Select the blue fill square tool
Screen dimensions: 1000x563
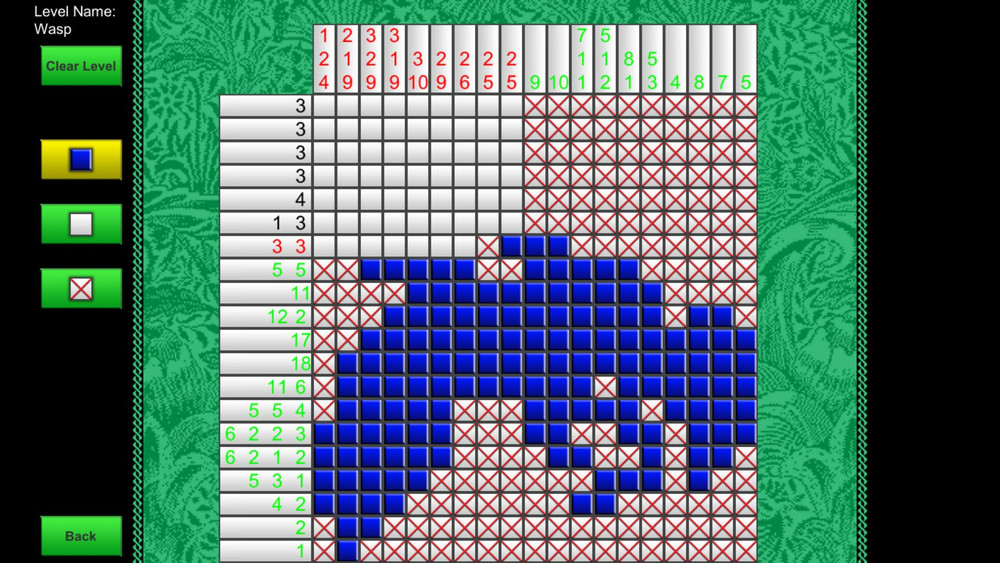pyautogui.click(x=81, y=160)
